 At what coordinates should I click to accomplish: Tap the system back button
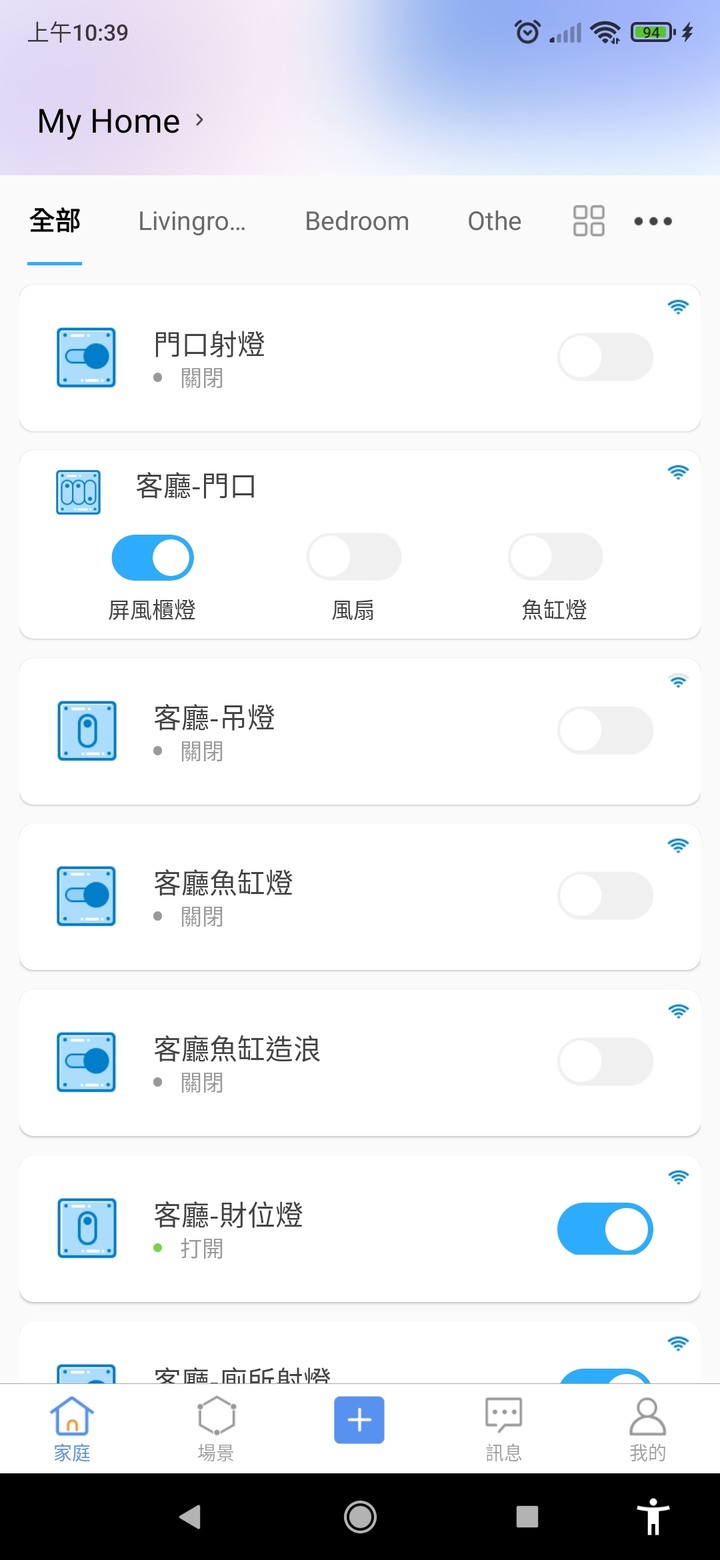tap(189, 1517)
